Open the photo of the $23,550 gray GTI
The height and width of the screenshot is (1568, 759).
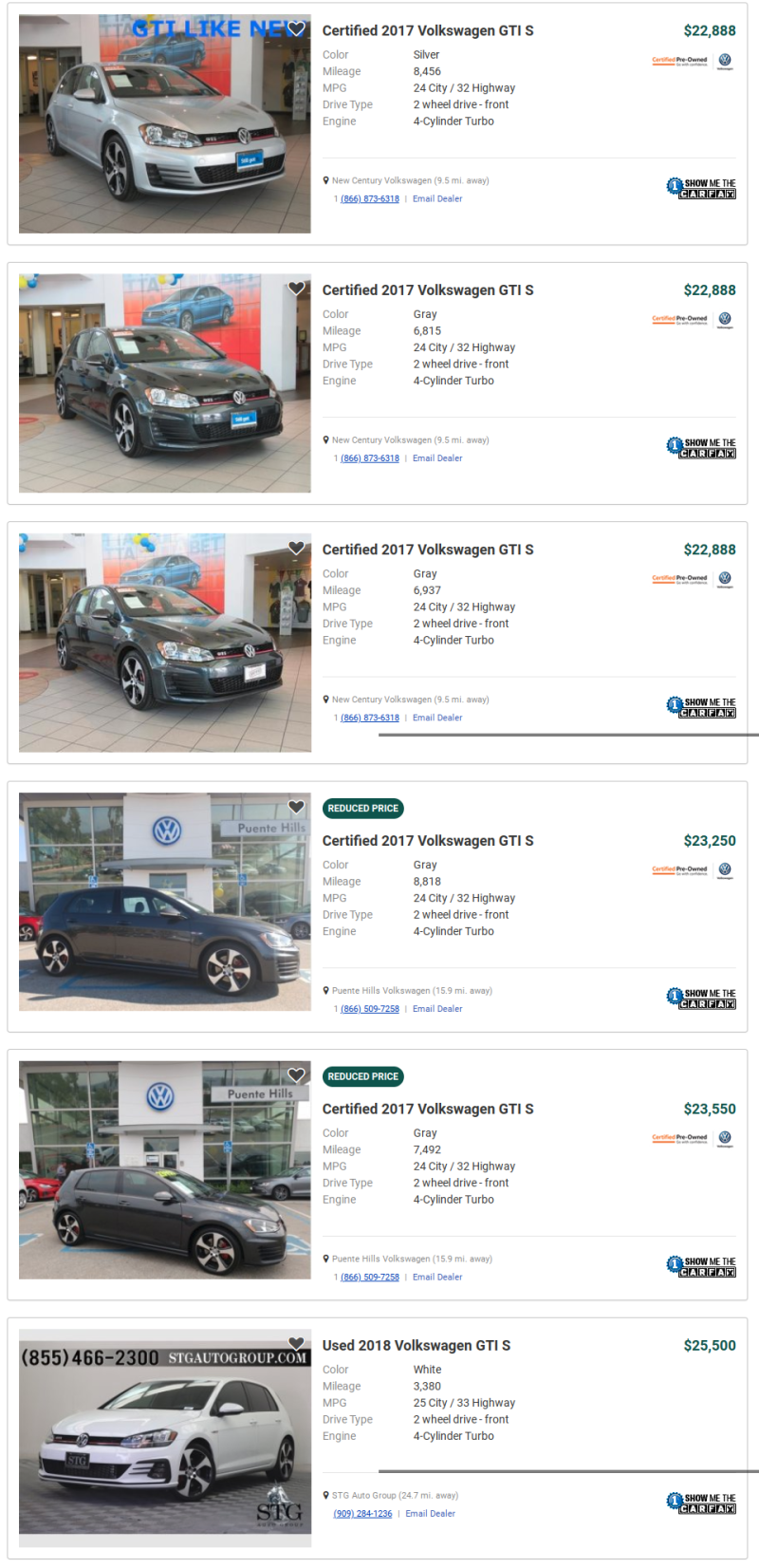pos(164,1169)
